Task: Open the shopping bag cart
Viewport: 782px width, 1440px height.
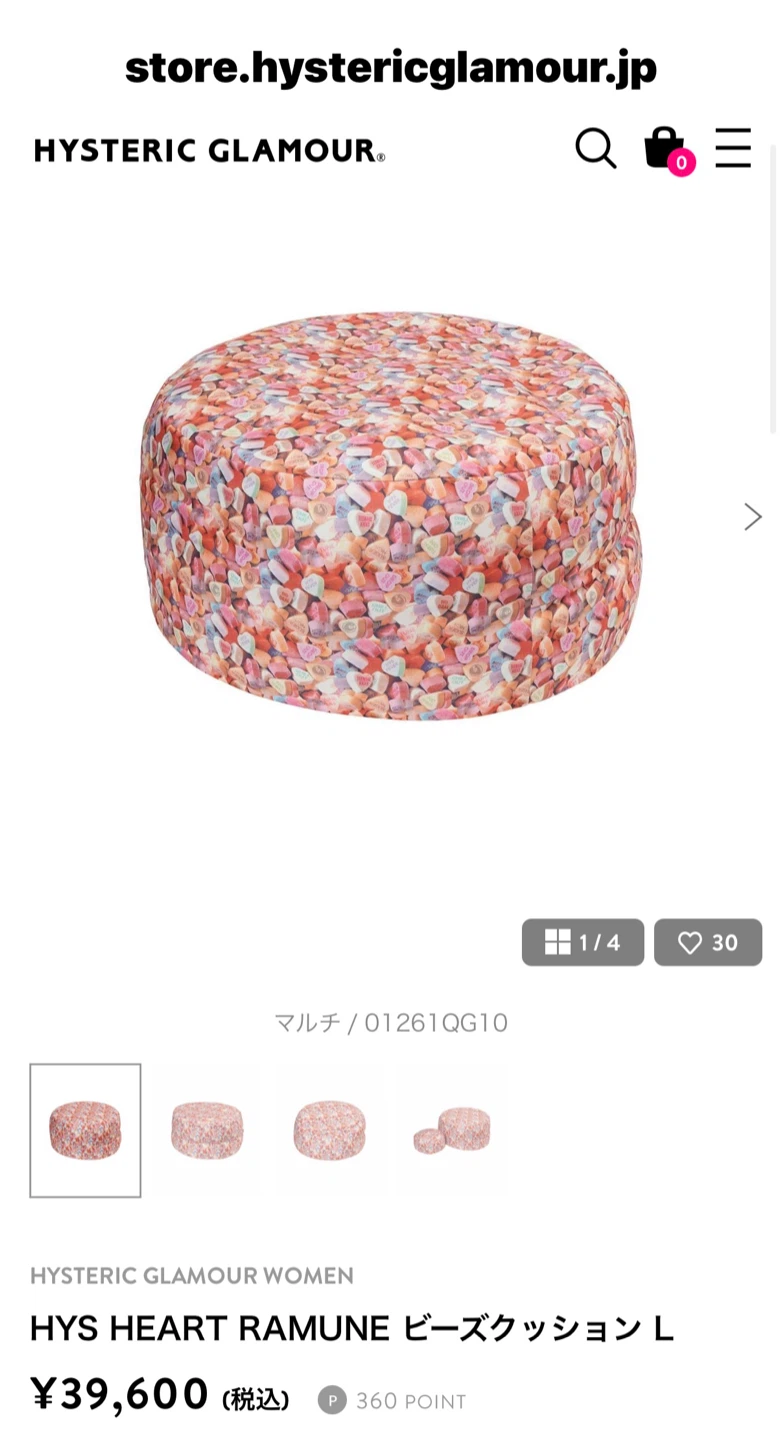Action: click(x=667, y=150)
